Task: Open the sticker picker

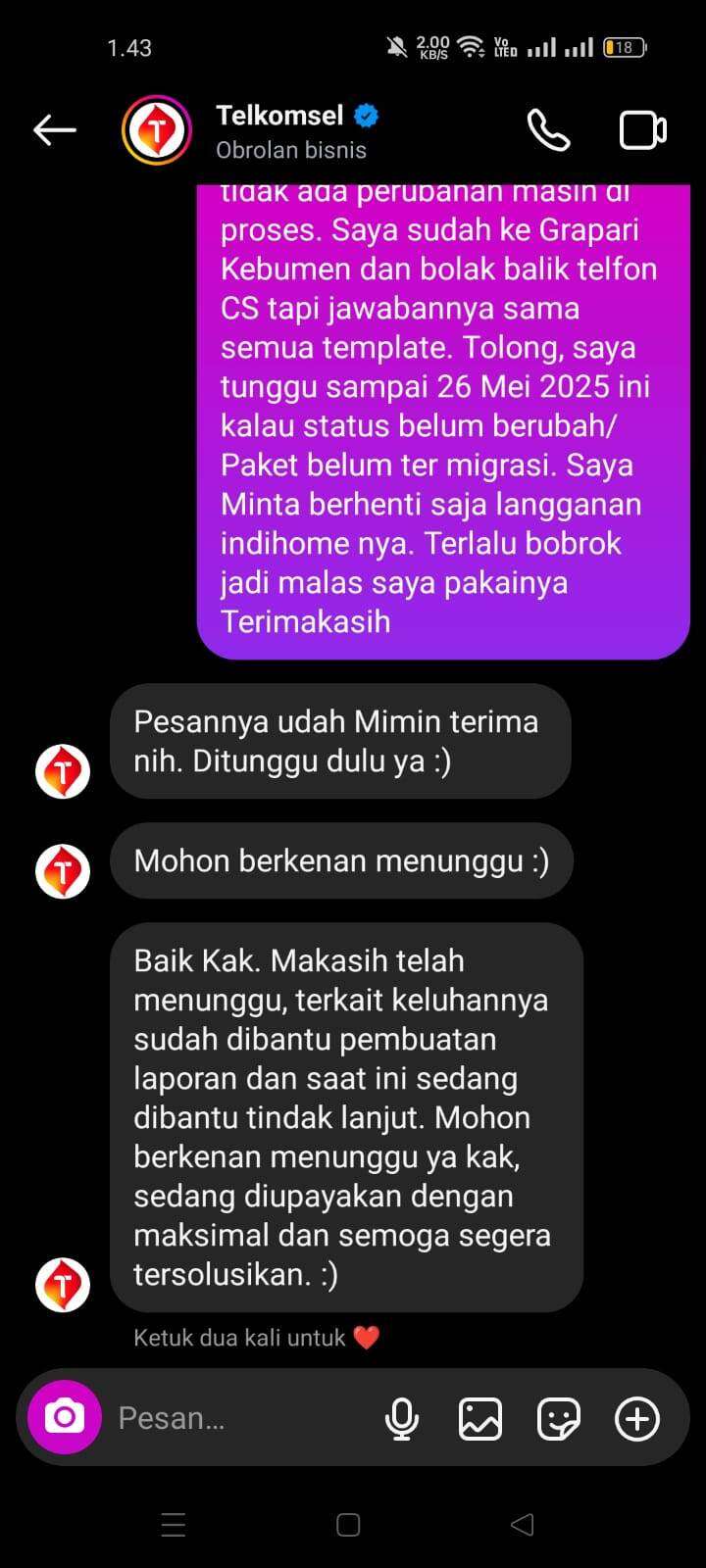Action: pyautogui.click(x=559, y=1418)
